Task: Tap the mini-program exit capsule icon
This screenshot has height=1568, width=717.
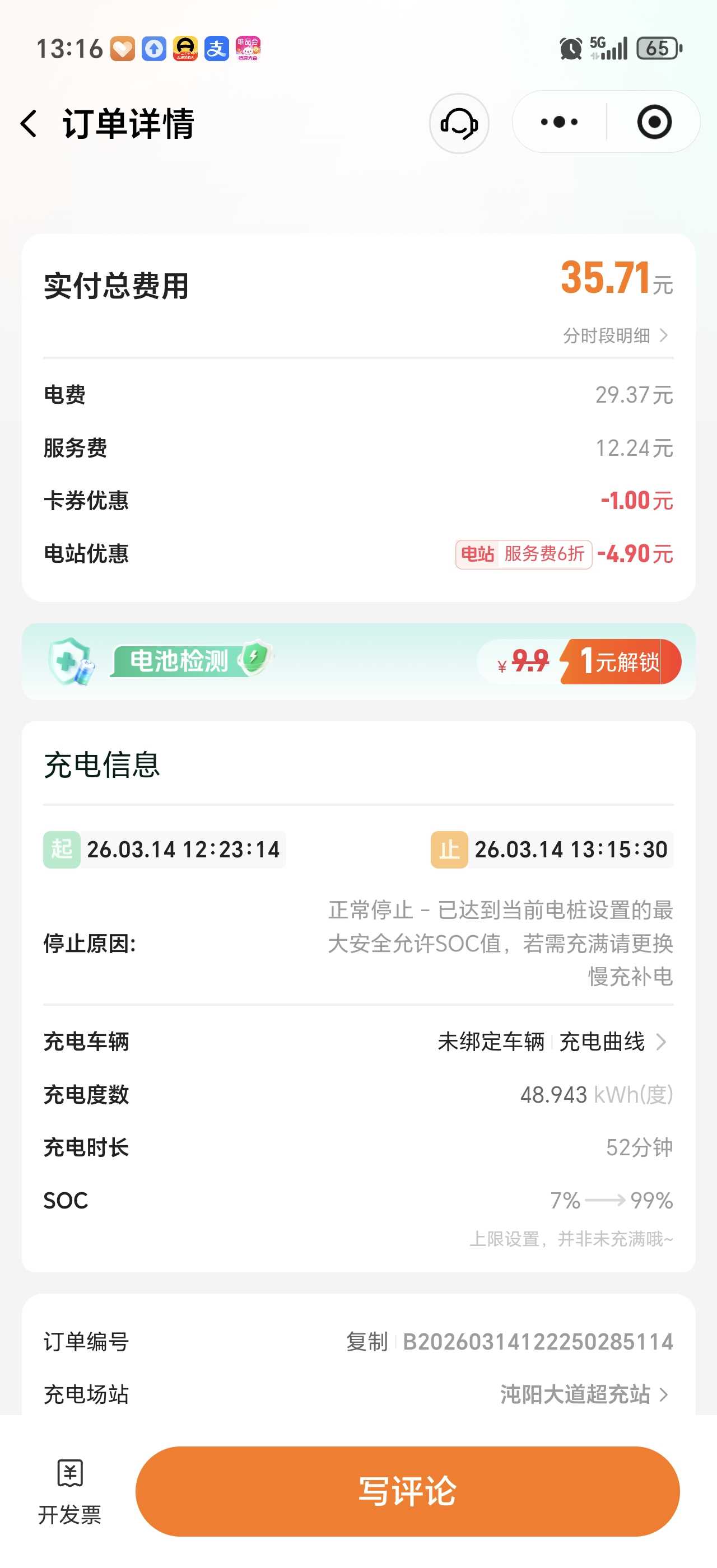Action: pyautogui.click(x=653, y=122)
